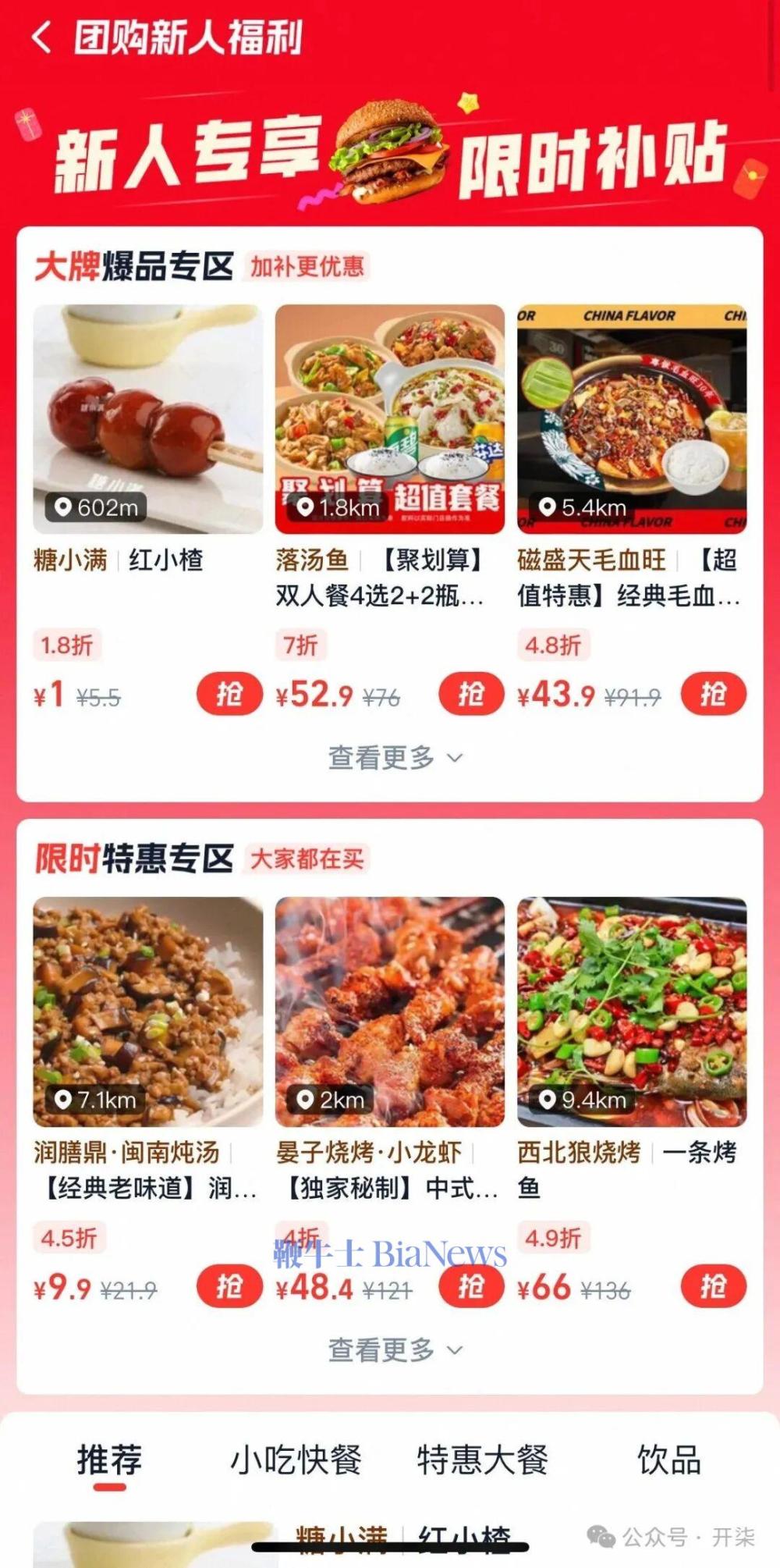
Task: Grab the ¥43.9 磁盛天毛血旺 deal
Action: [x=713, y=694]
